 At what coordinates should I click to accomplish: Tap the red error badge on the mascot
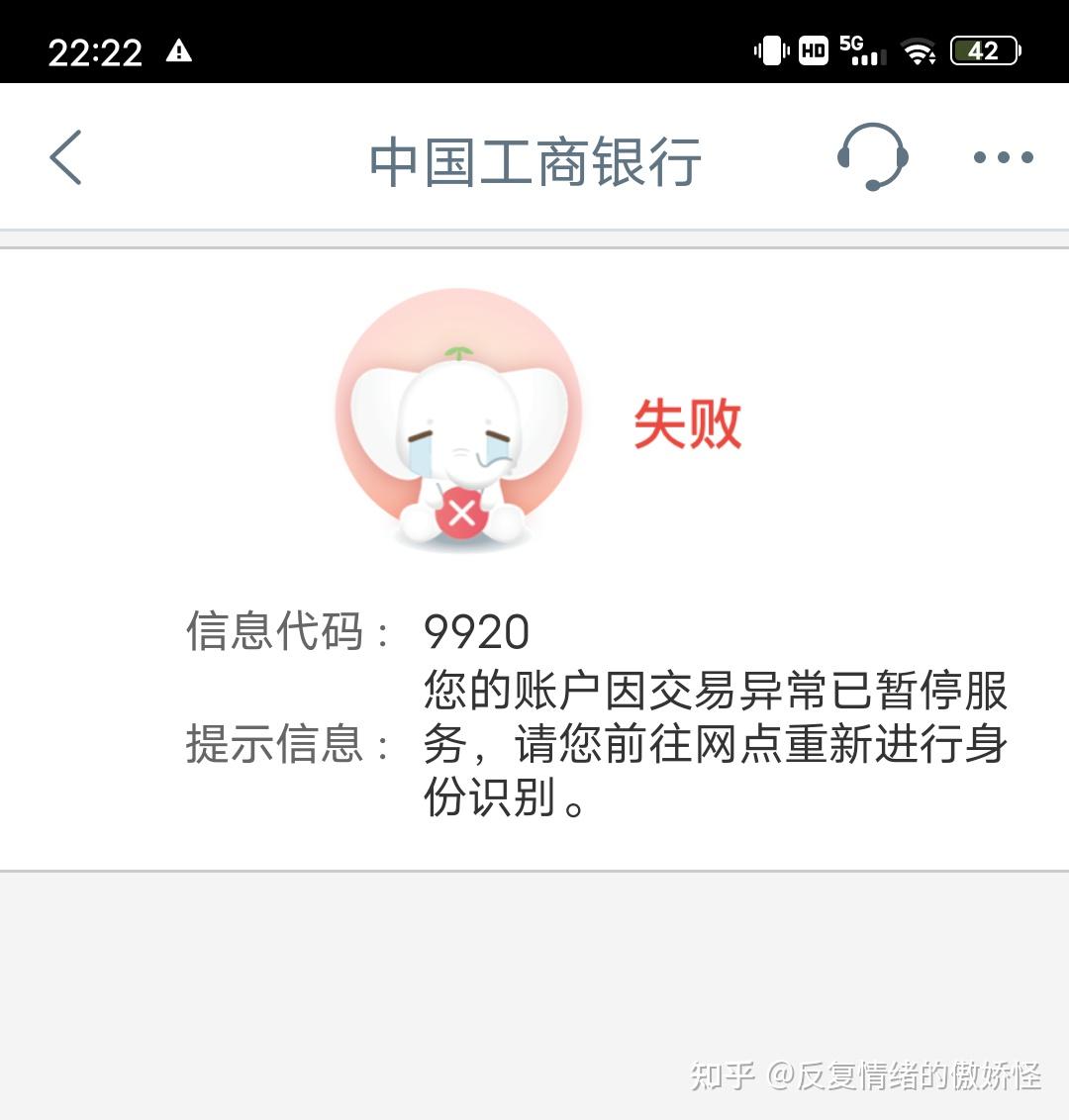pyautogui.click(x=460, y=511)
